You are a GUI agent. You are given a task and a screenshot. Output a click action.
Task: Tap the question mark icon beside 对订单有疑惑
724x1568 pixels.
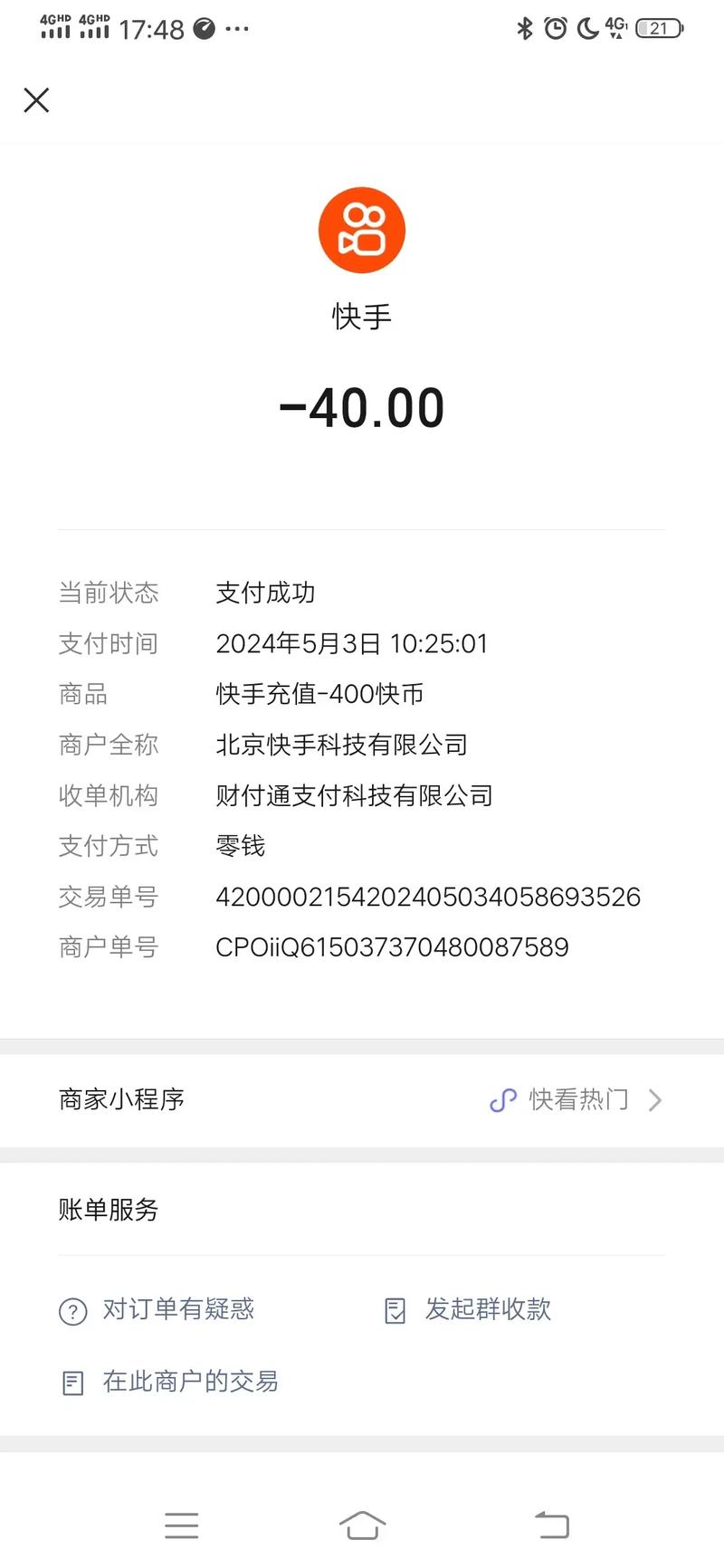coord(71,1311)
